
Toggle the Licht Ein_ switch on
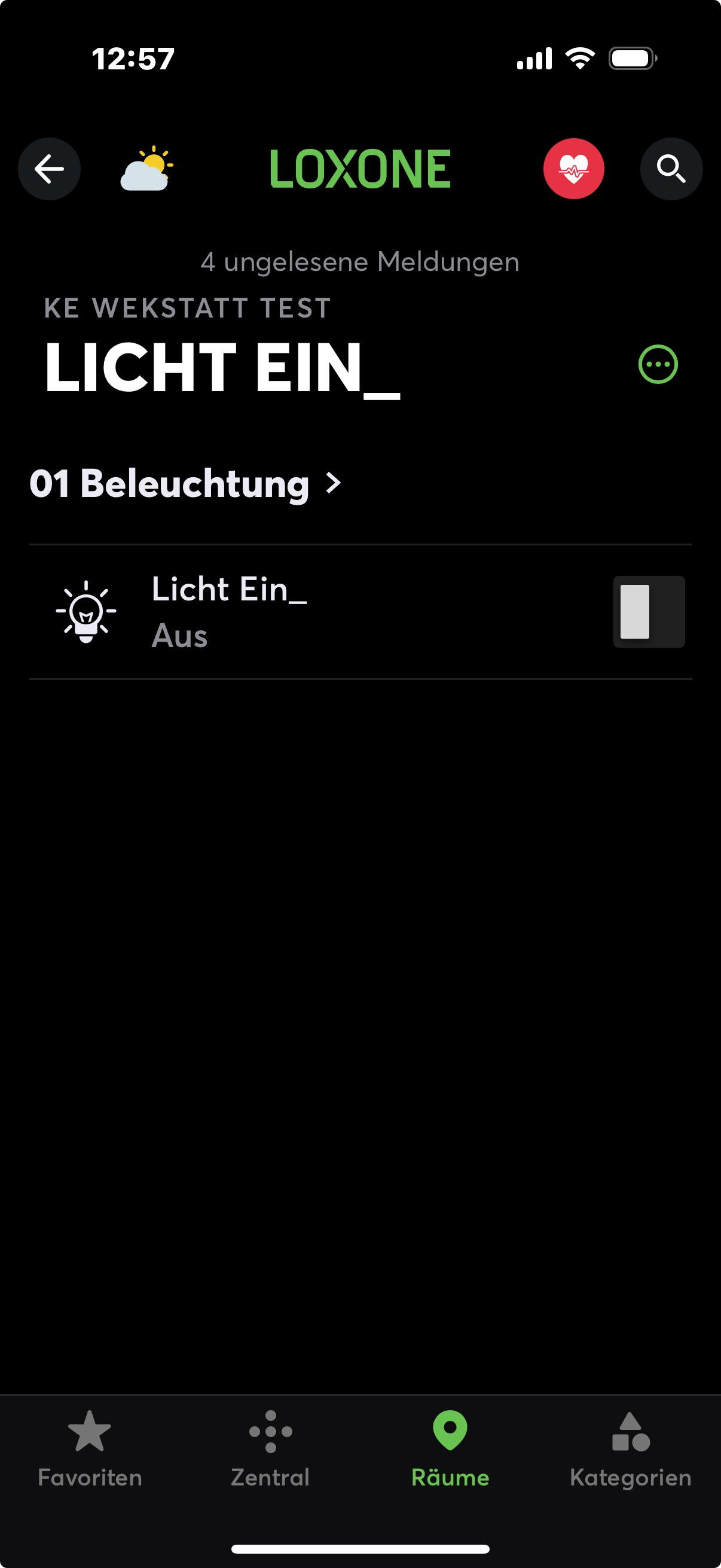649,611
